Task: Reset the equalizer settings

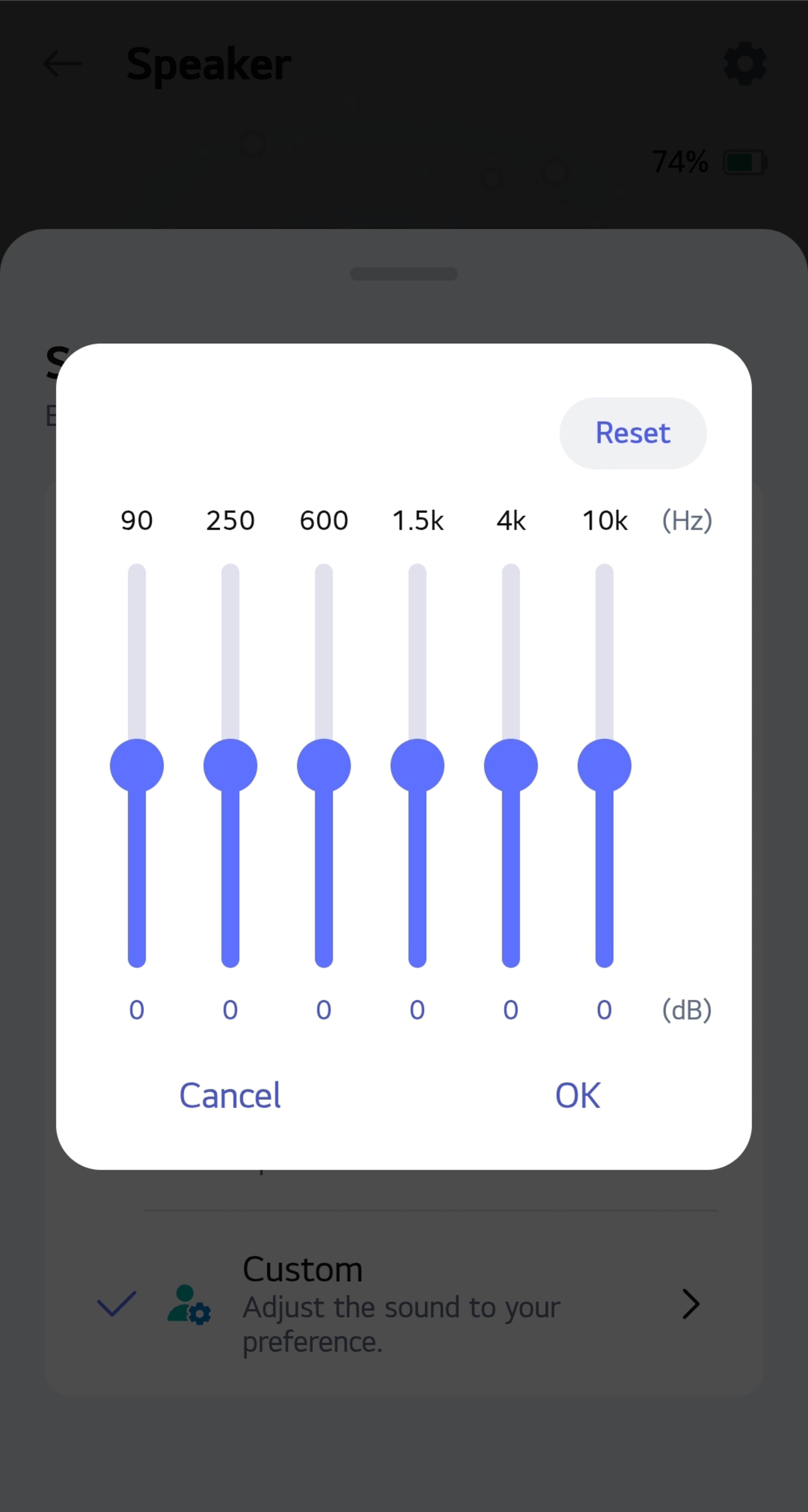Action: coord(633,433)
